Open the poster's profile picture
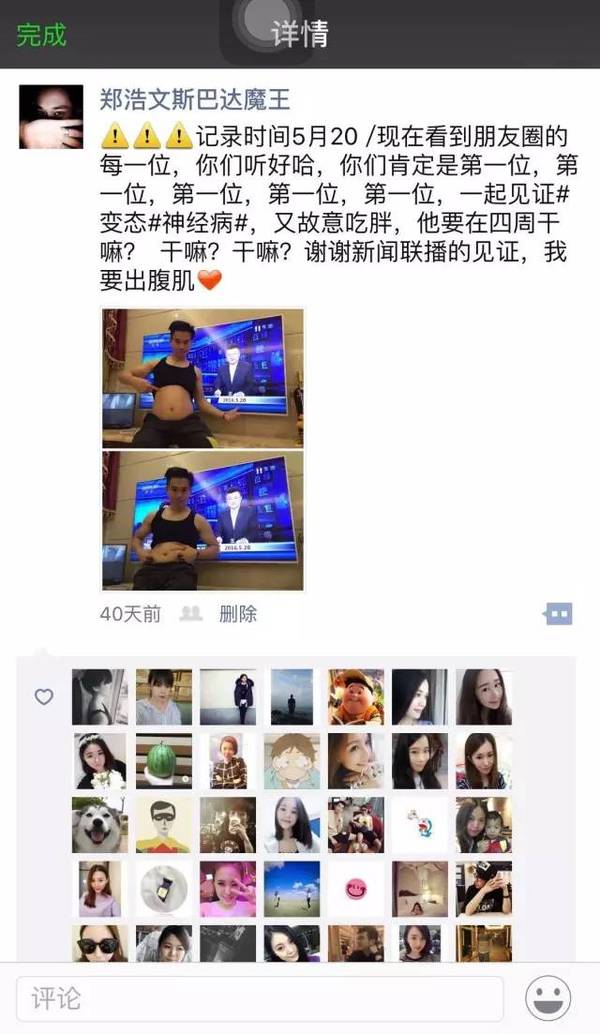 (51, 116)
